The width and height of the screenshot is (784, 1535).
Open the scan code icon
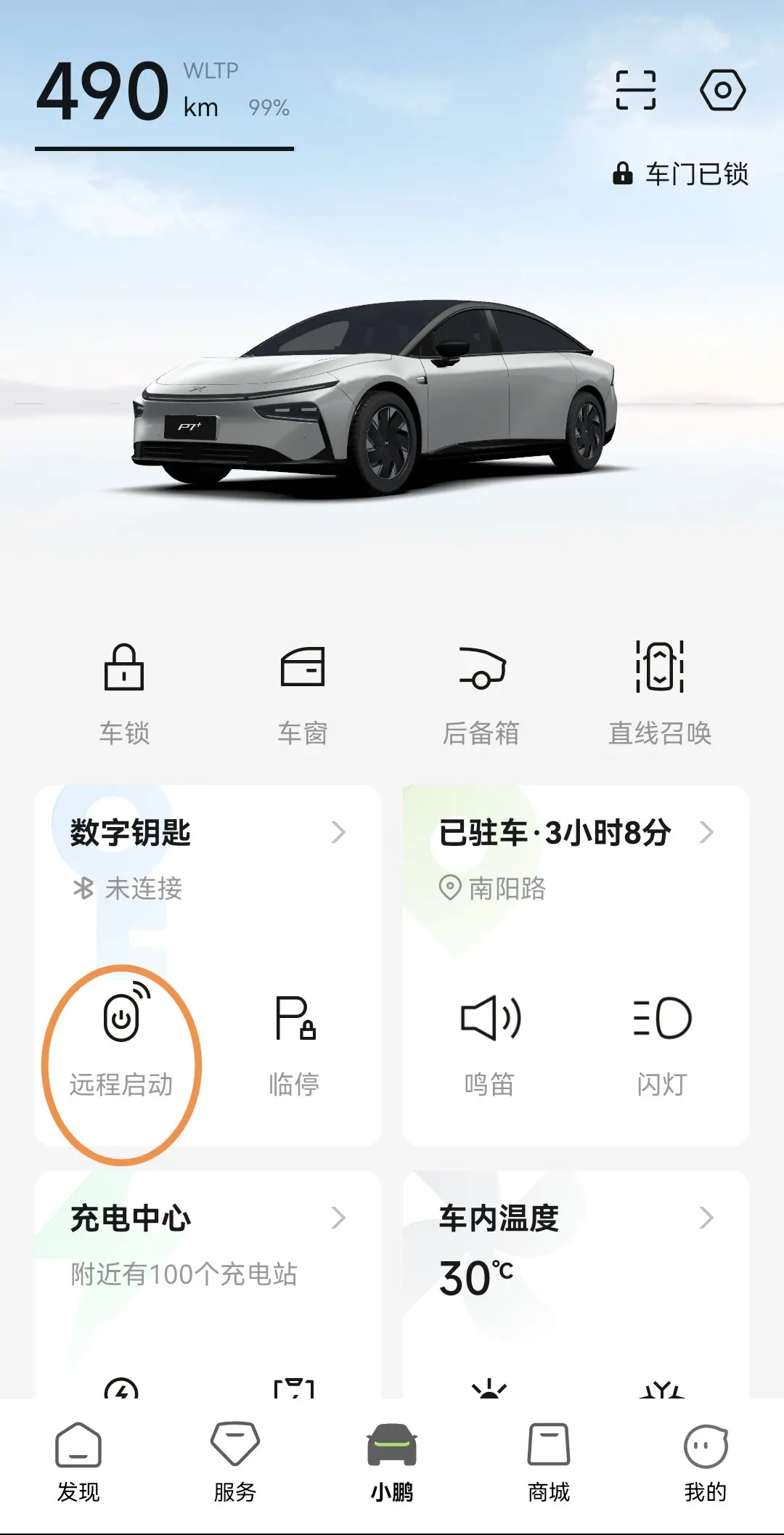[x=635, y=90]
